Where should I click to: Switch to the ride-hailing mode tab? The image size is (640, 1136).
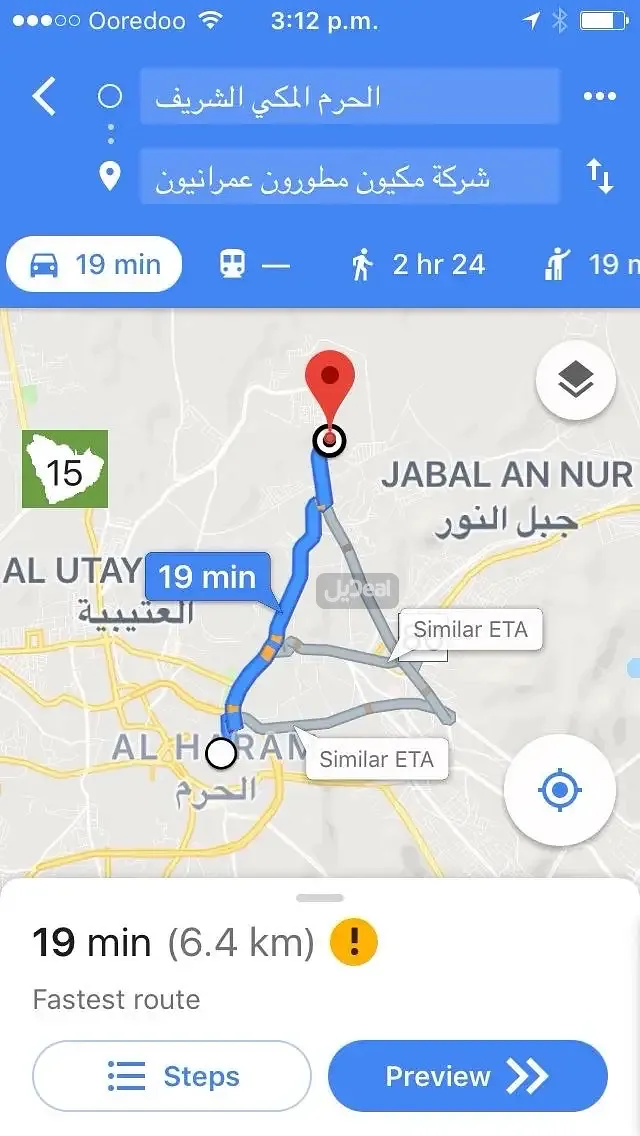[x=590, y=265]
